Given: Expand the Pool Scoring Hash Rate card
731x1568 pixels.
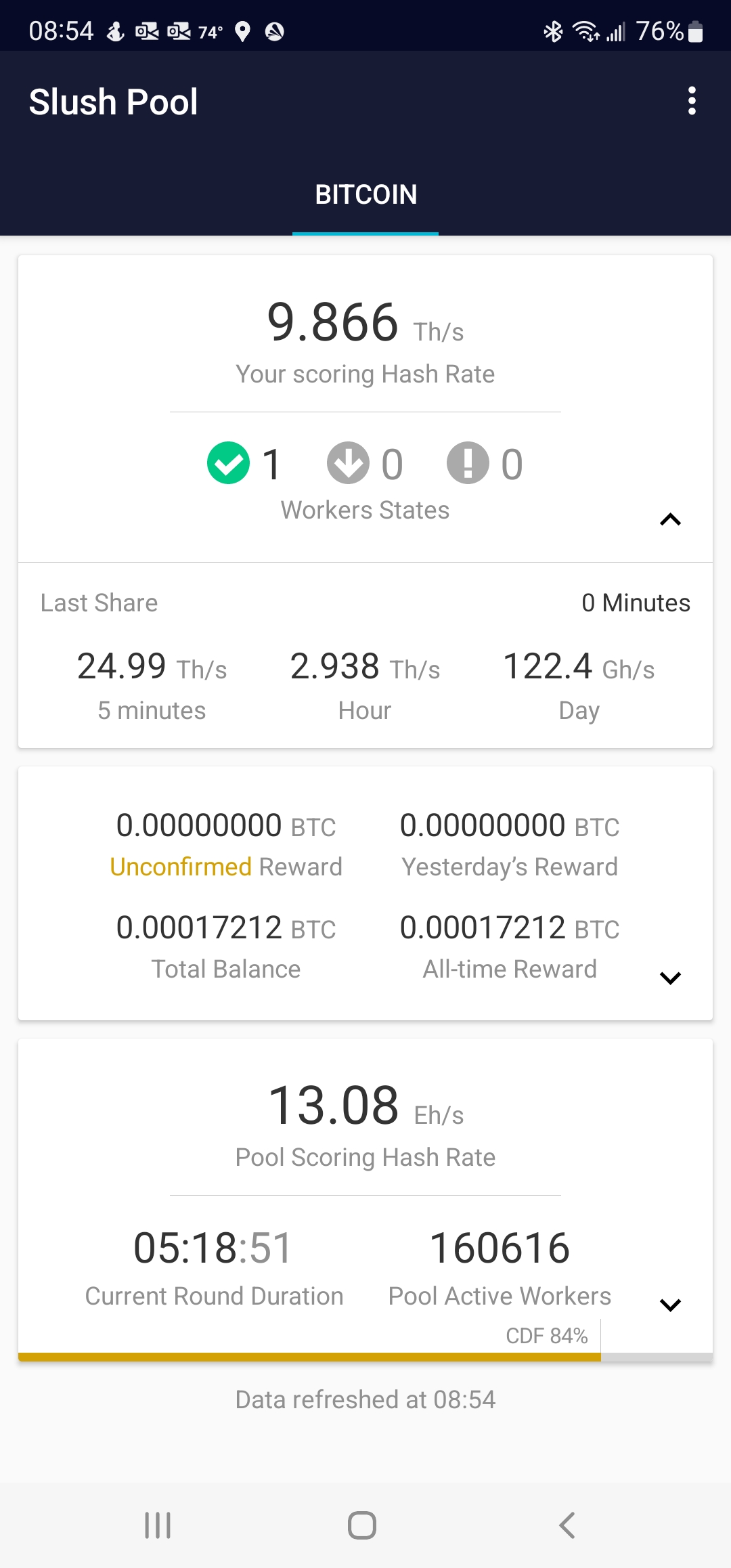Looking at the screenshot, I should 670,1305.
